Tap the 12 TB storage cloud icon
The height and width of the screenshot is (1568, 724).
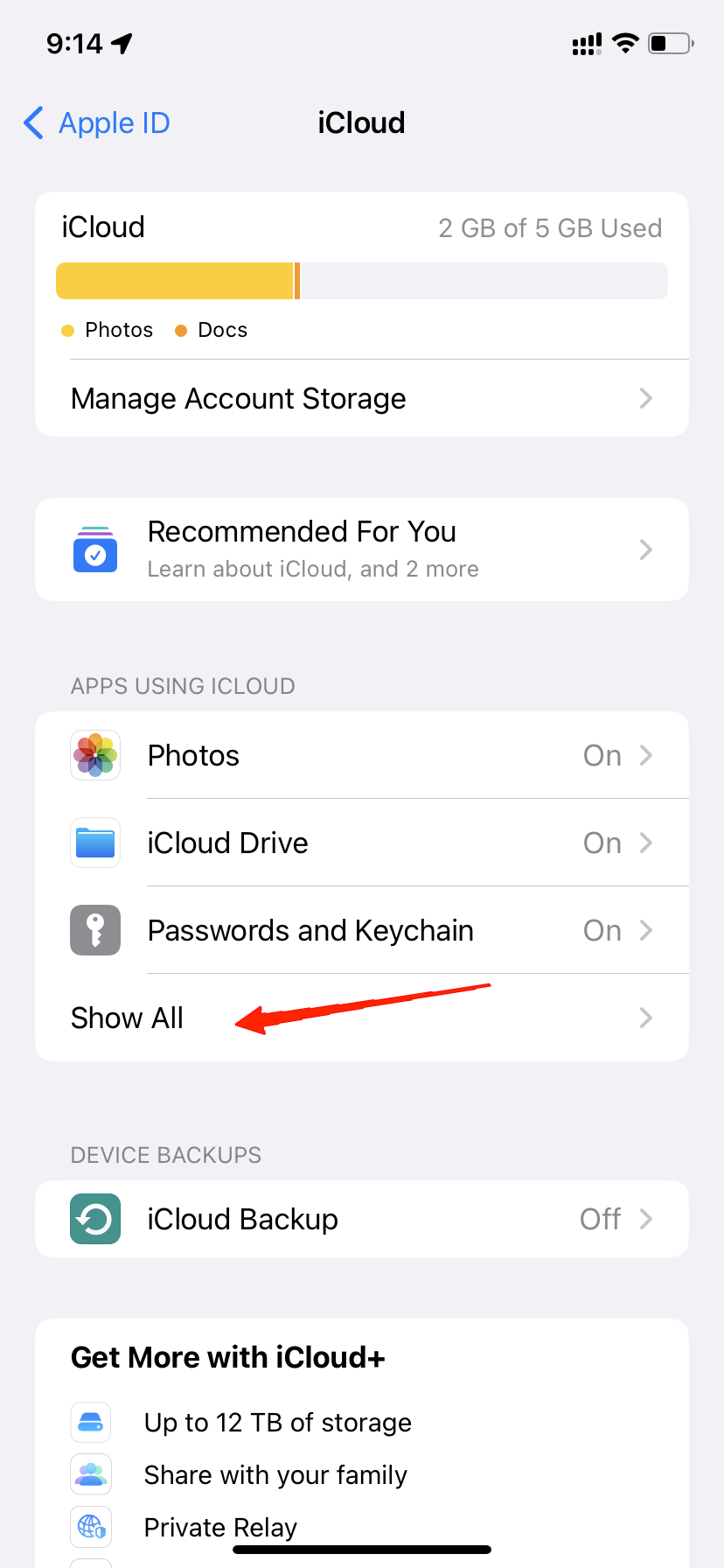(x=90, y=1422)
